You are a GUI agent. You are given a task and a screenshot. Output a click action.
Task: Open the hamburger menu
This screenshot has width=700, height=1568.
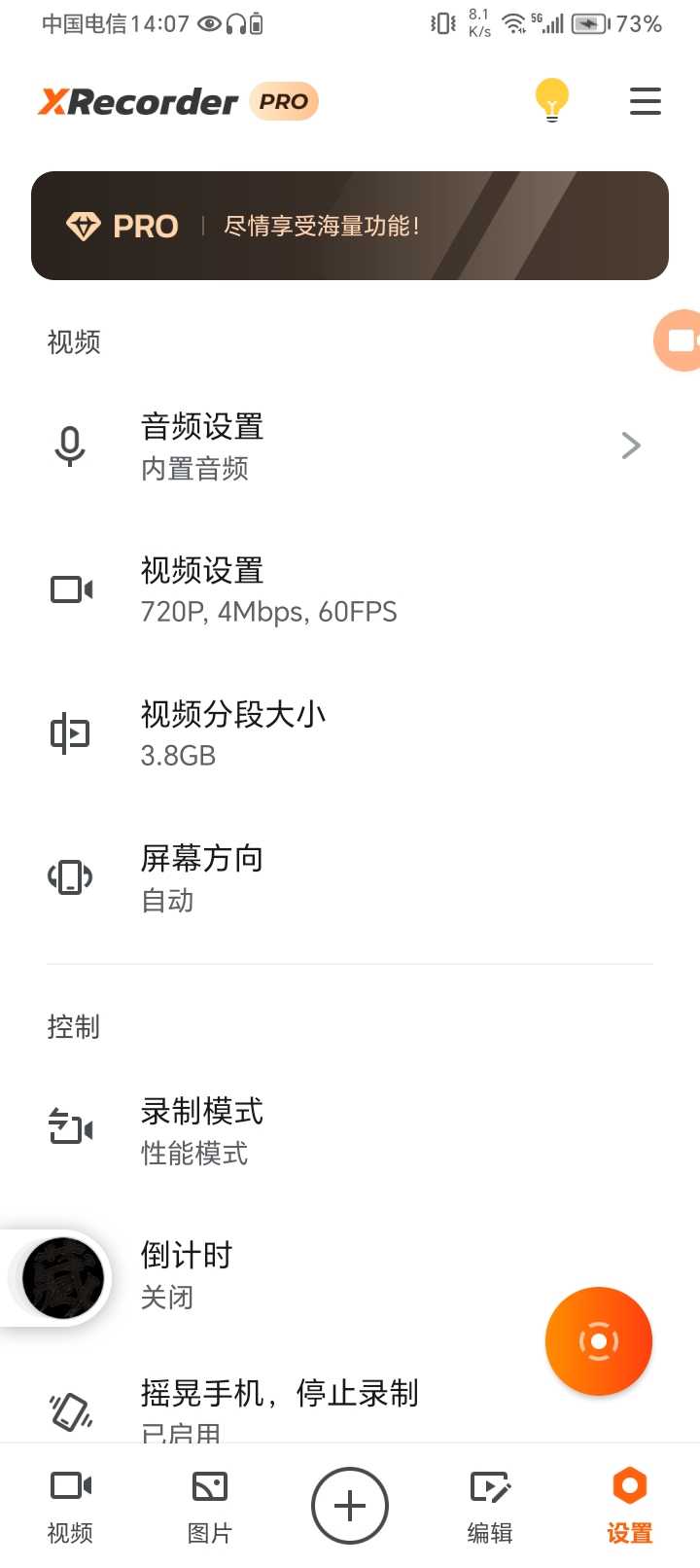pos(645,101)
